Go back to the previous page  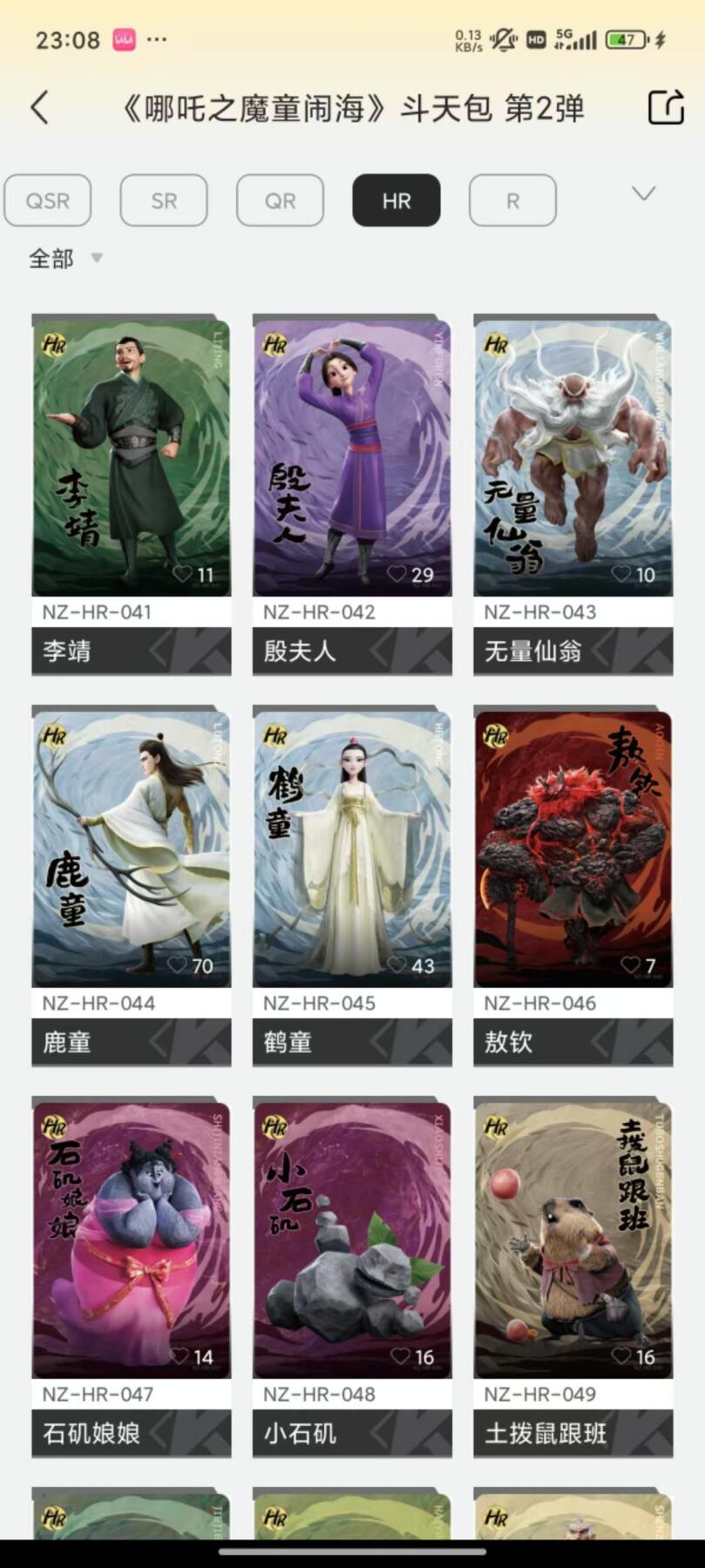(x=40, y=108)
